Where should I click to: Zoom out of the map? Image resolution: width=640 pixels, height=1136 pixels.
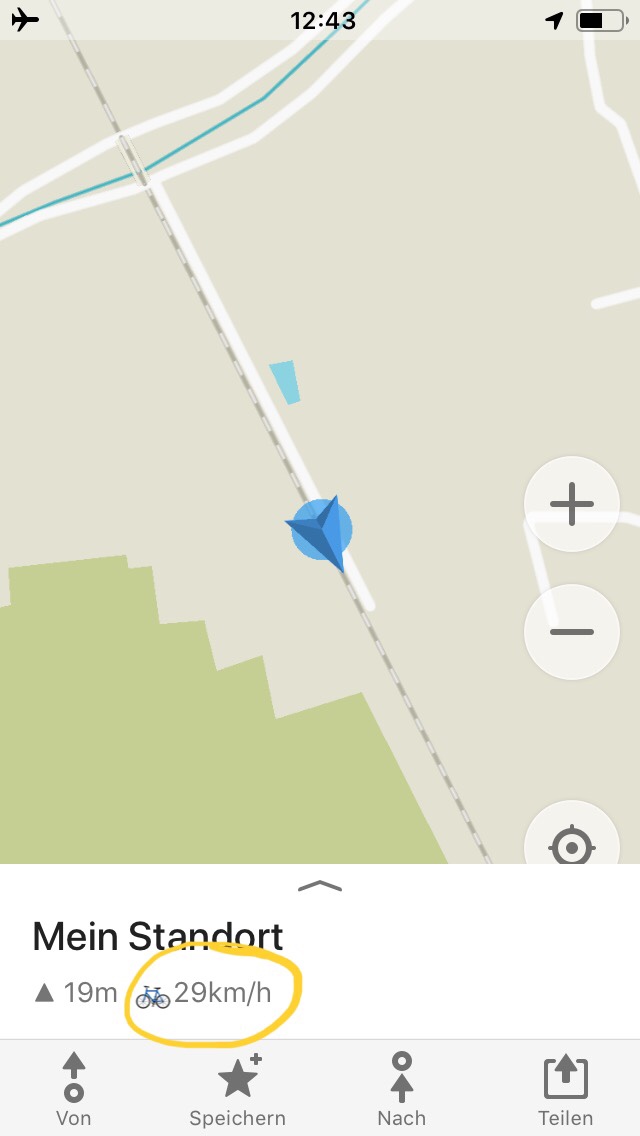point(572,632)
